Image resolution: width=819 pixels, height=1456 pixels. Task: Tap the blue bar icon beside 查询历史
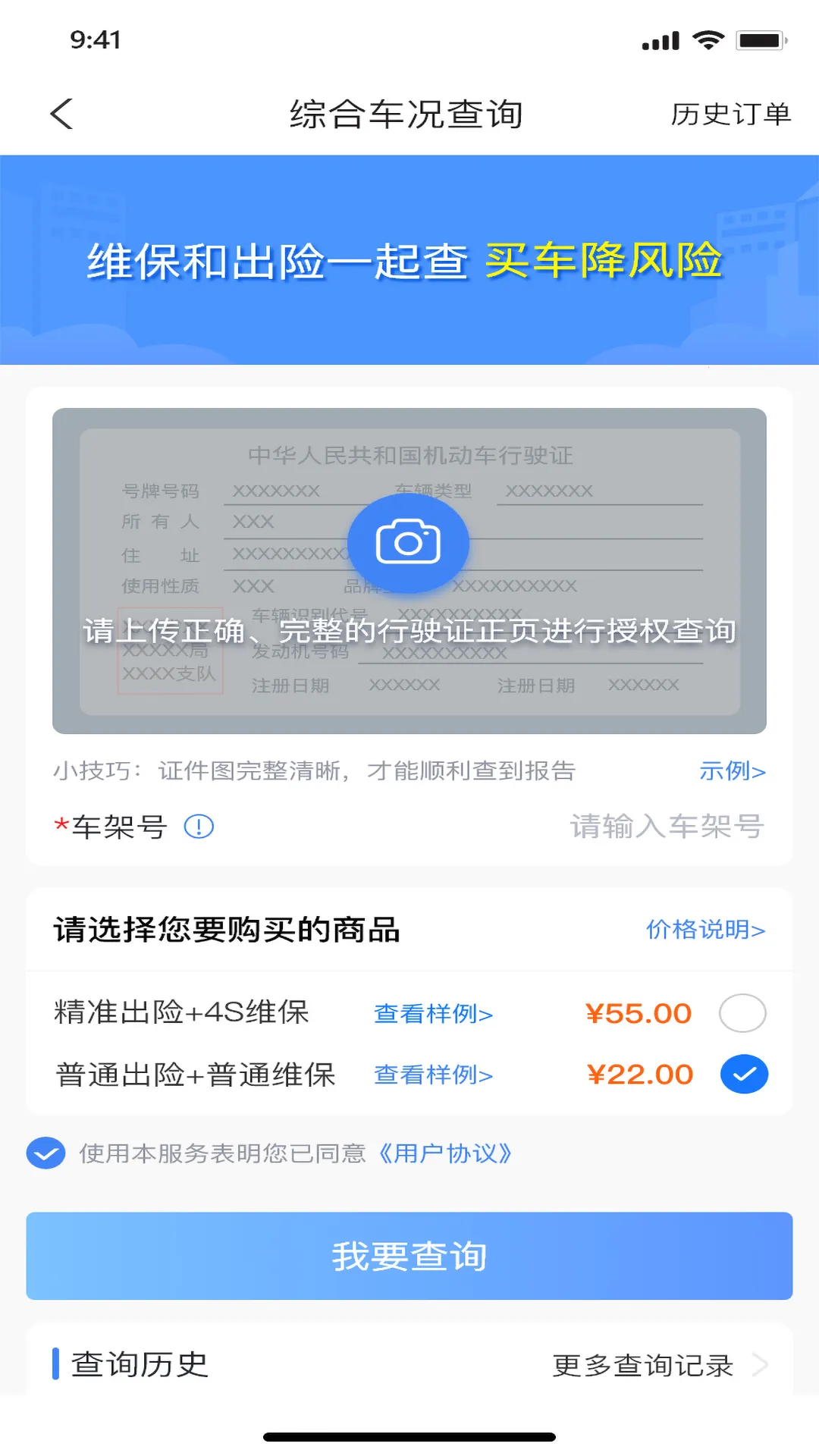click(57, 1363)
